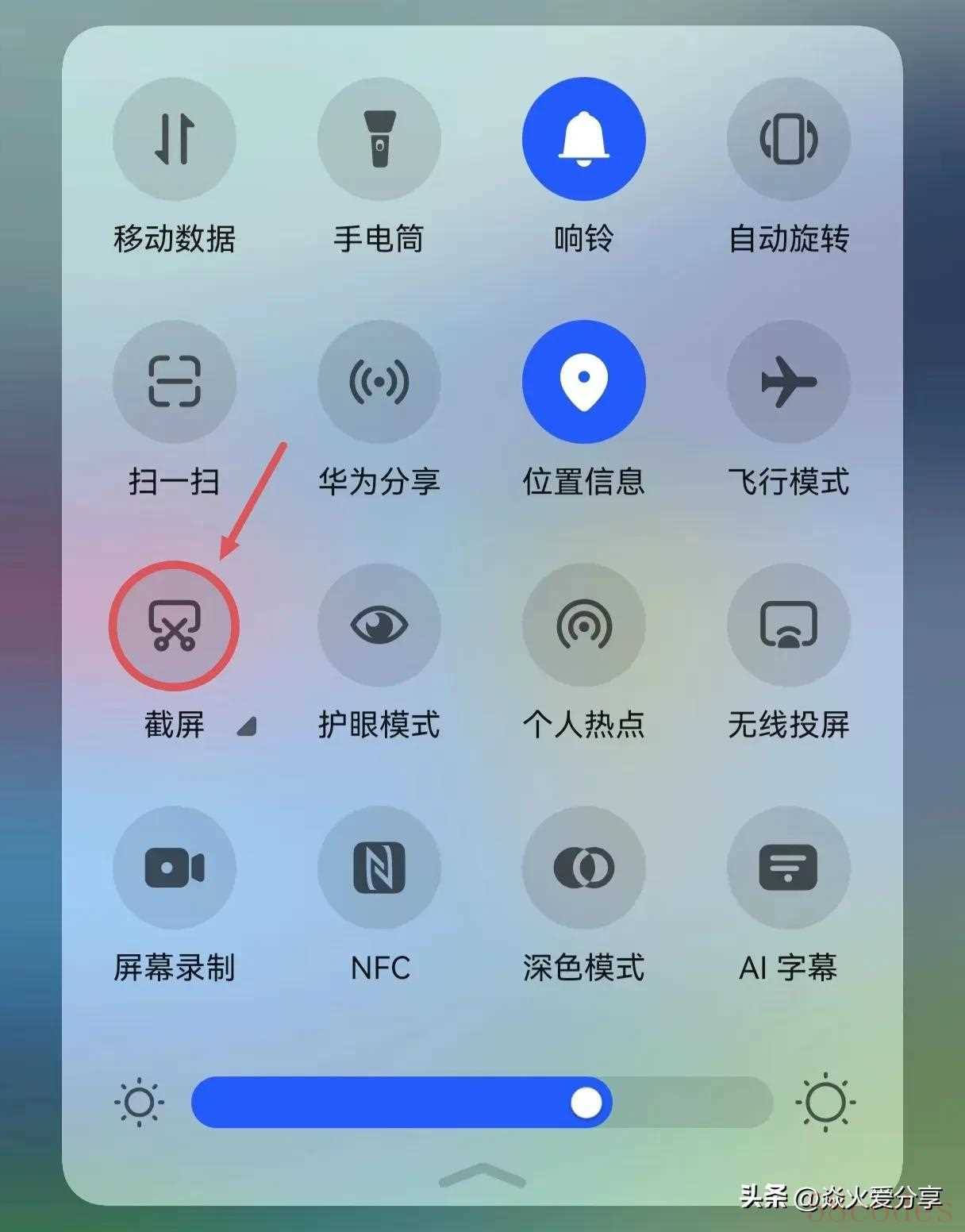Screen dimensions: 965x1232
Task: Turn on the flashlight (手电筒)
Action: click(x=379, y=139)
